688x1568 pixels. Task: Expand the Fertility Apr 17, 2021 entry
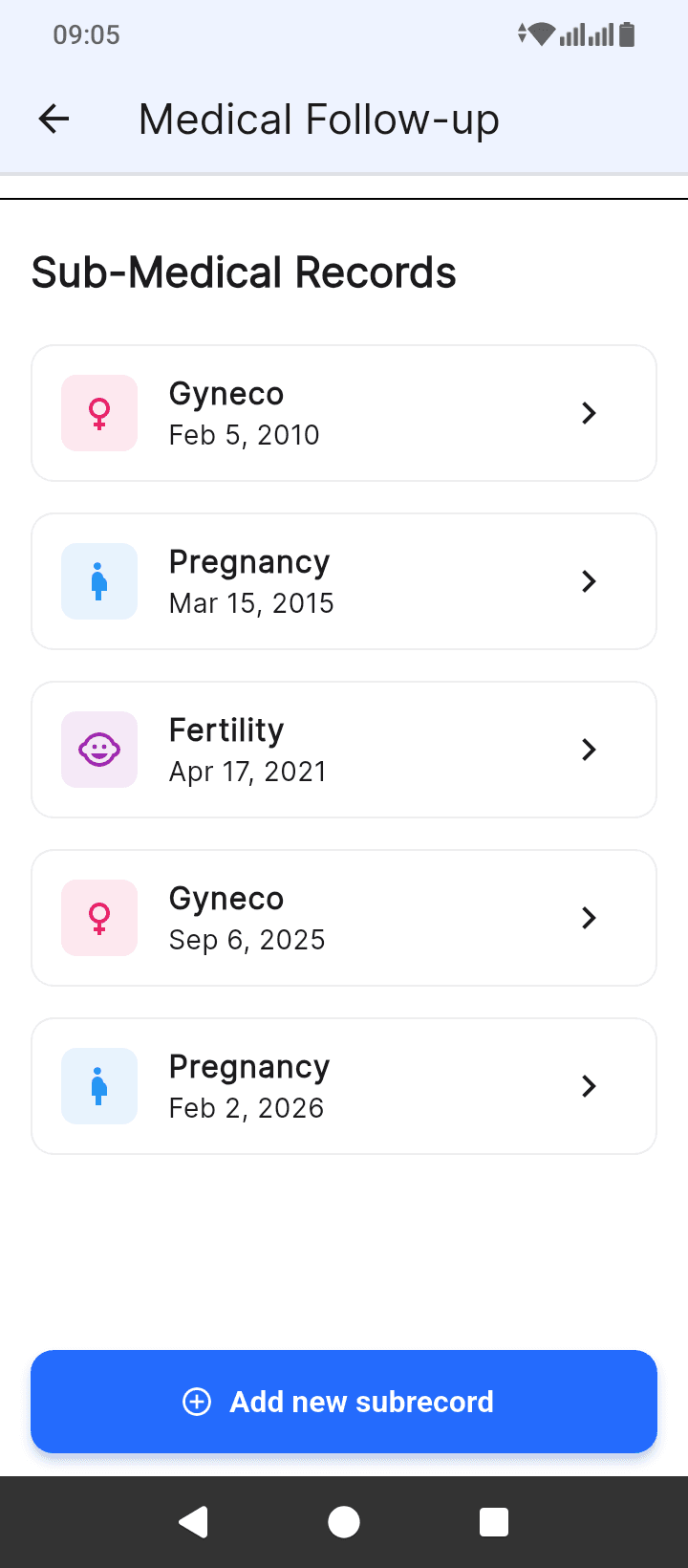click(x=589, y=749)
